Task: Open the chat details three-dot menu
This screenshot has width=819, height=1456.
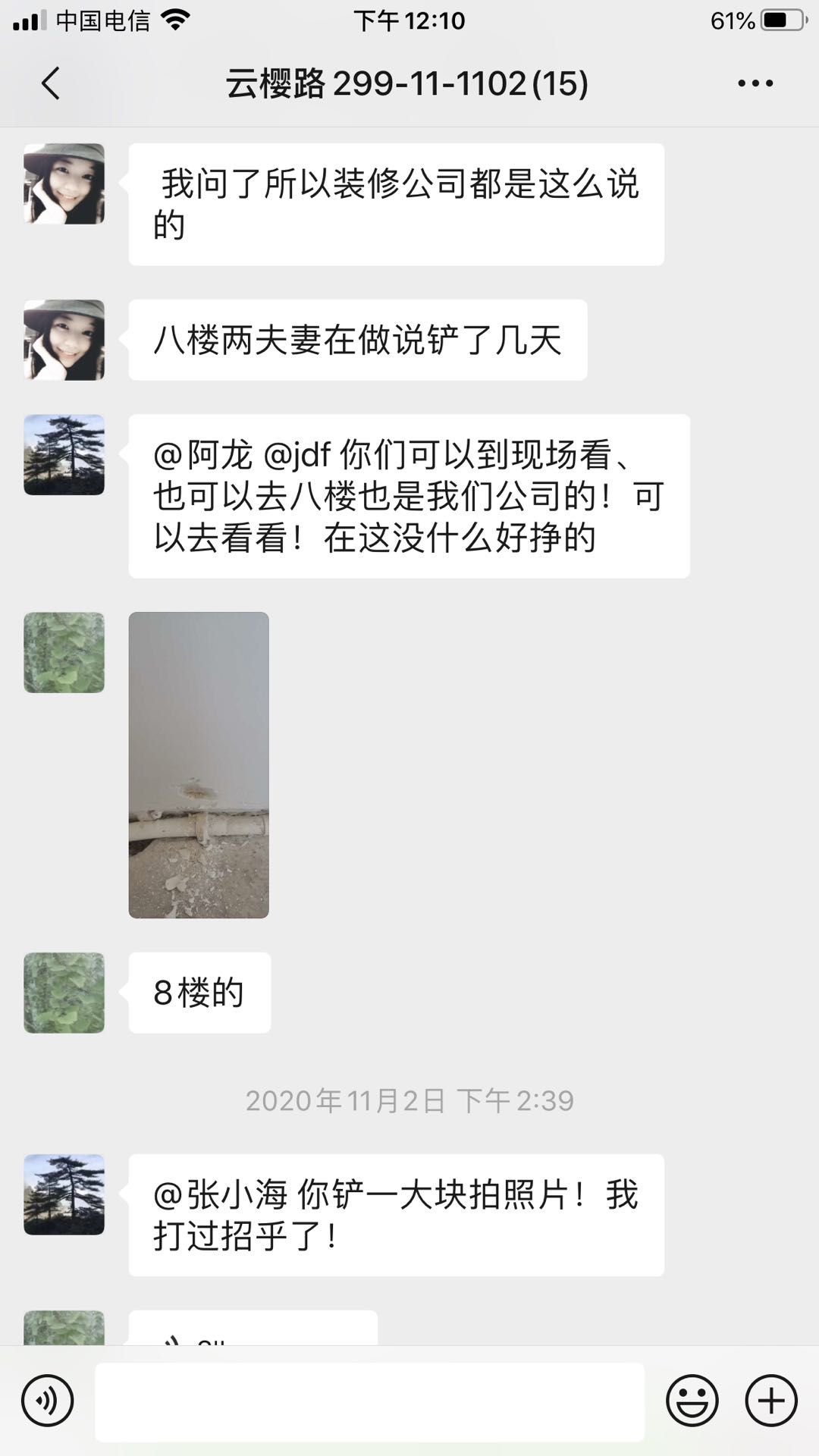Action: [x=755, y=83]
